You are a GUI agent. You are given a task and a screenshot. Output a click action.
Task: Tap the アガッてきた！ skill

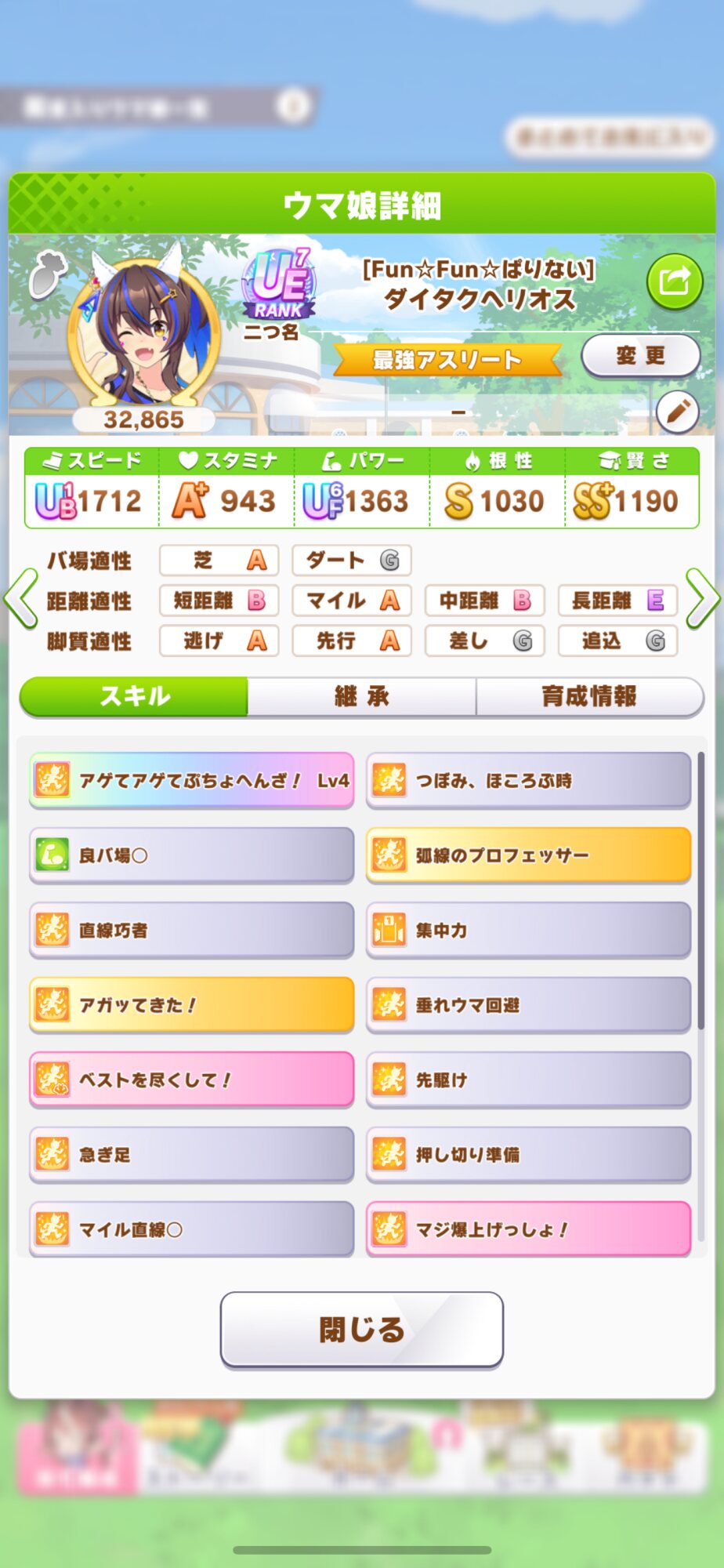191,1005
